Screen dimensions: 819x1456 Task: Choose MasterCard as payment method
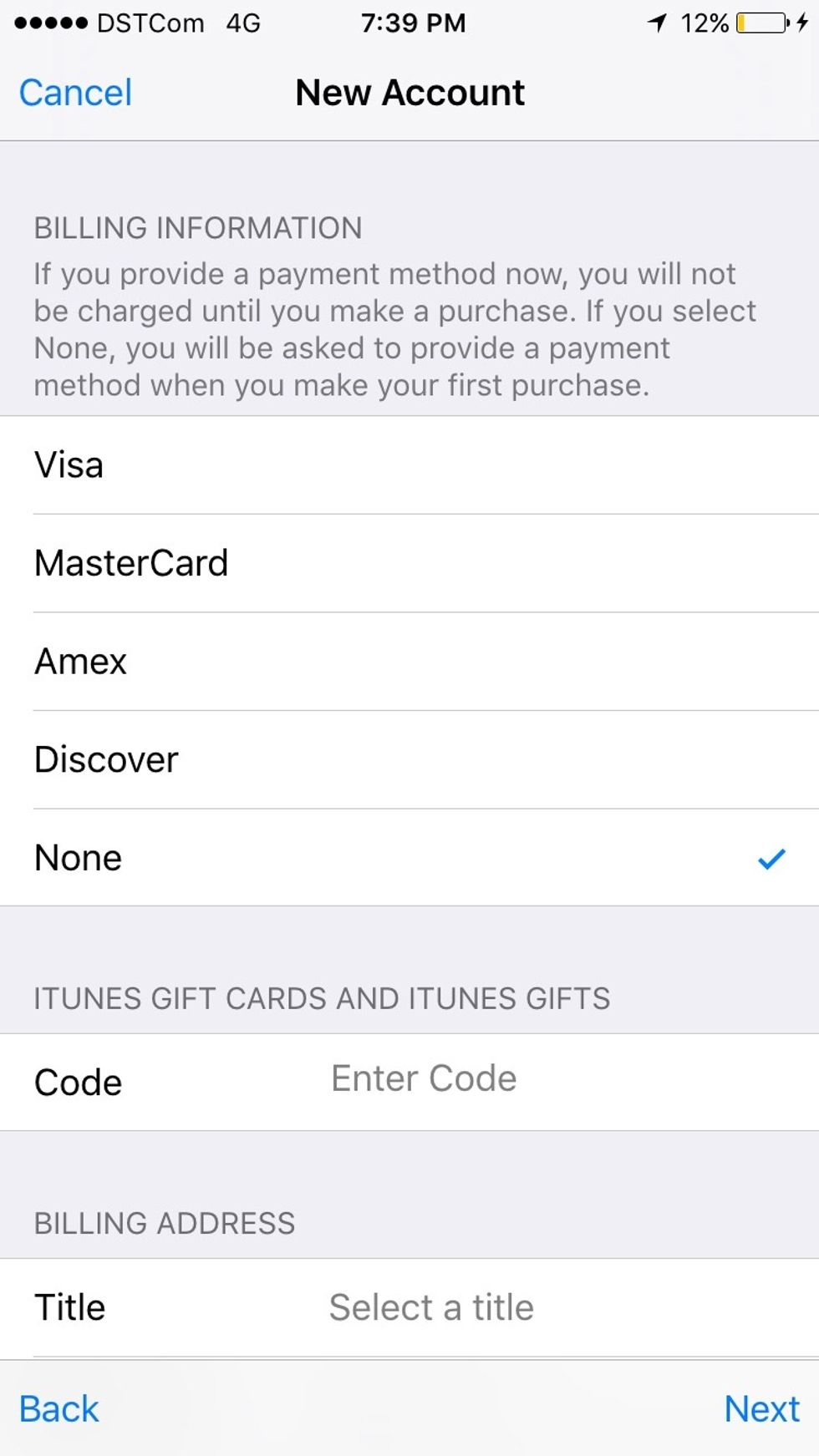(409, 563)
